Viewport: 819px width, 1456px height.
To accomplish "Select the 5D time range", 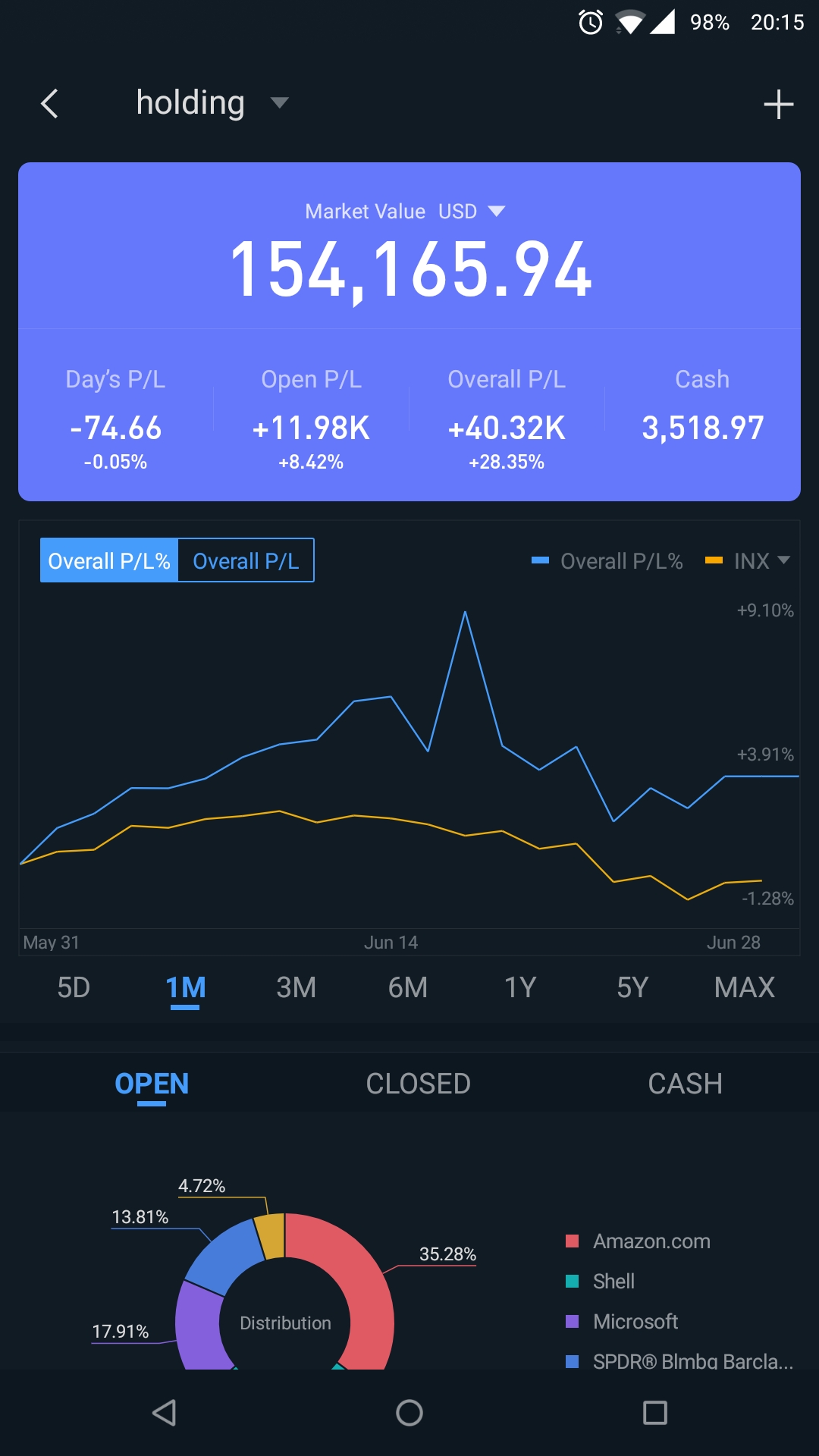I will coord(74,987).
